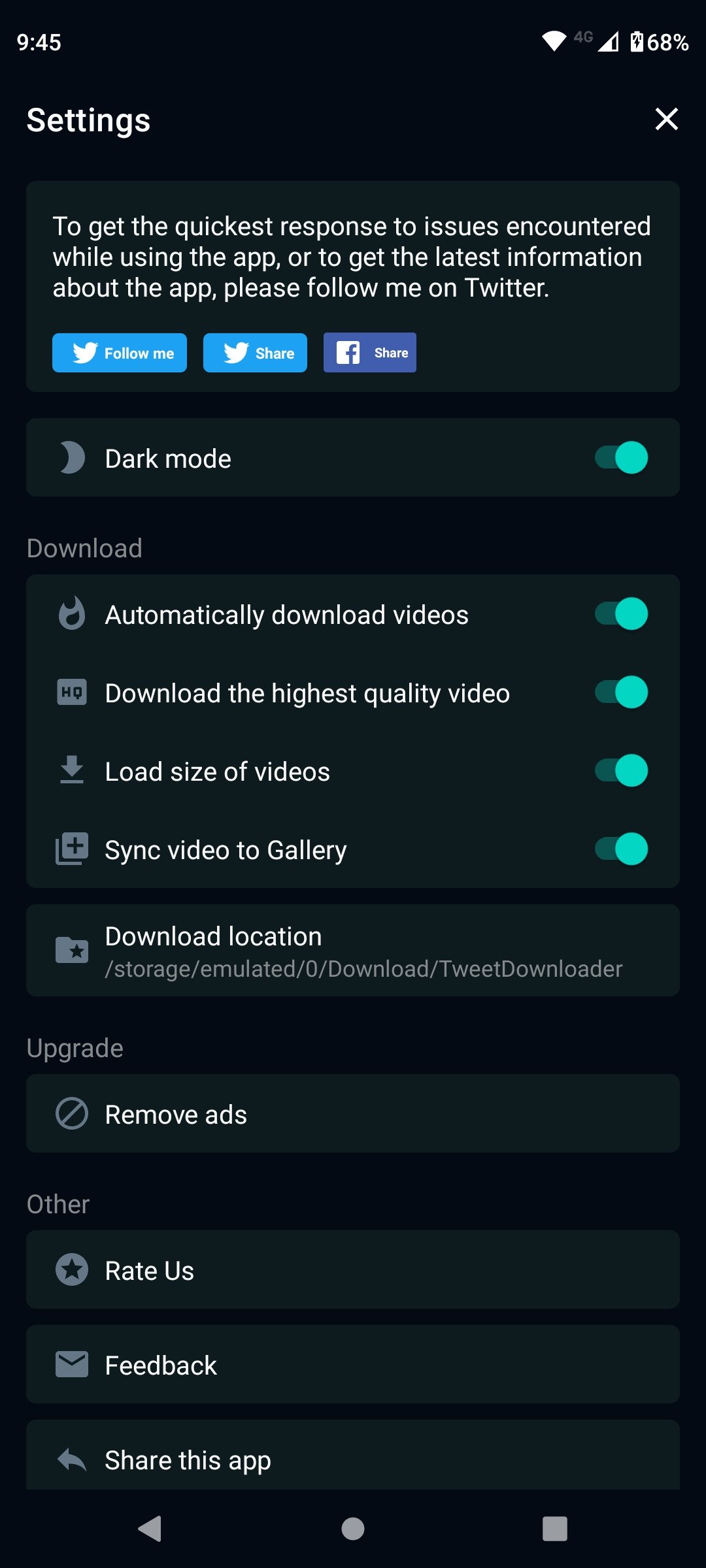Click the HQ quality icon
This screenshot has height=1568, width=706.
pyautogui.click(x=71, y=692)
